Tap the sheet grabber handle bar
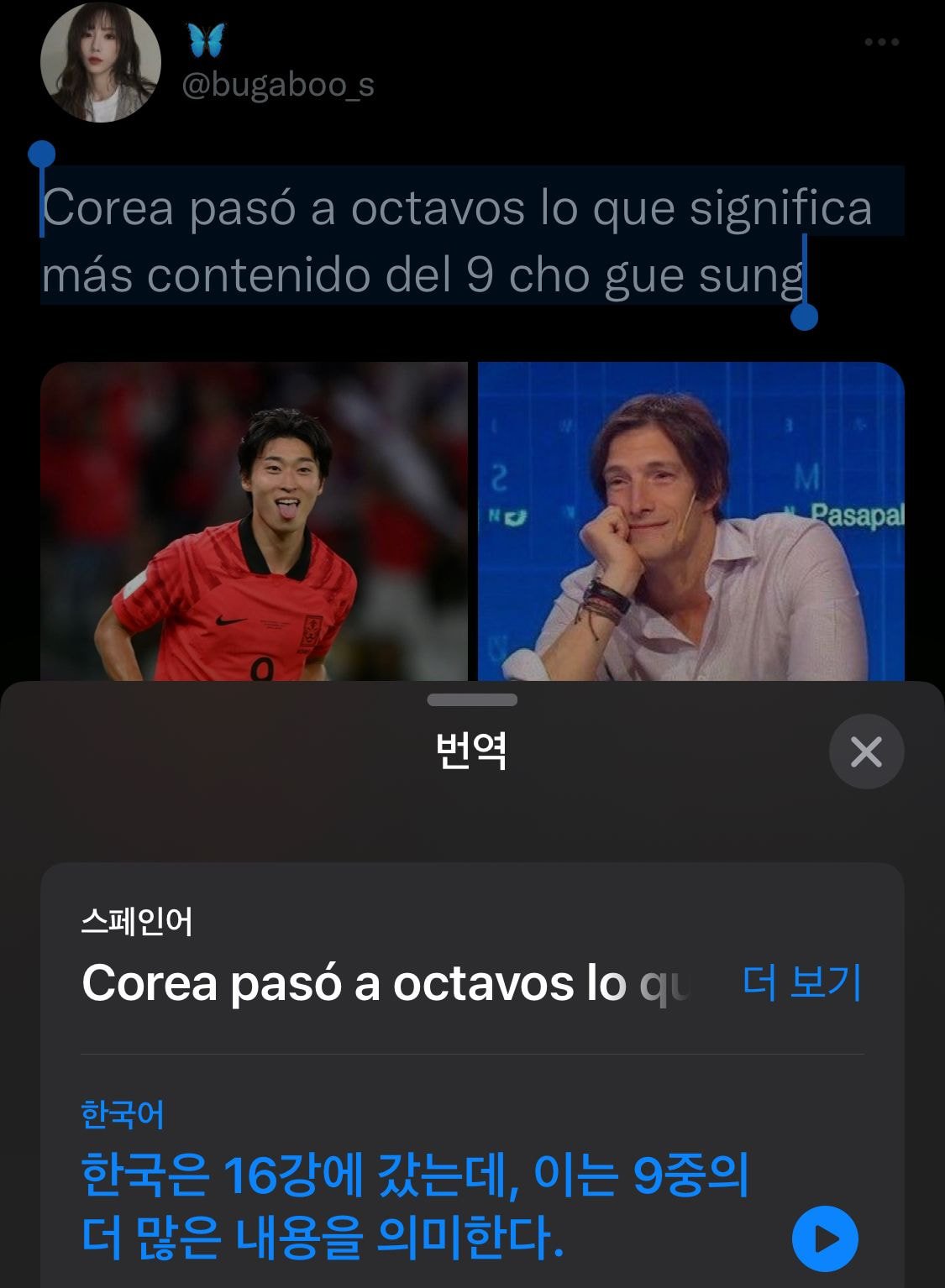The height and width of the screenshot is (1288, 945). click(472, 699)
